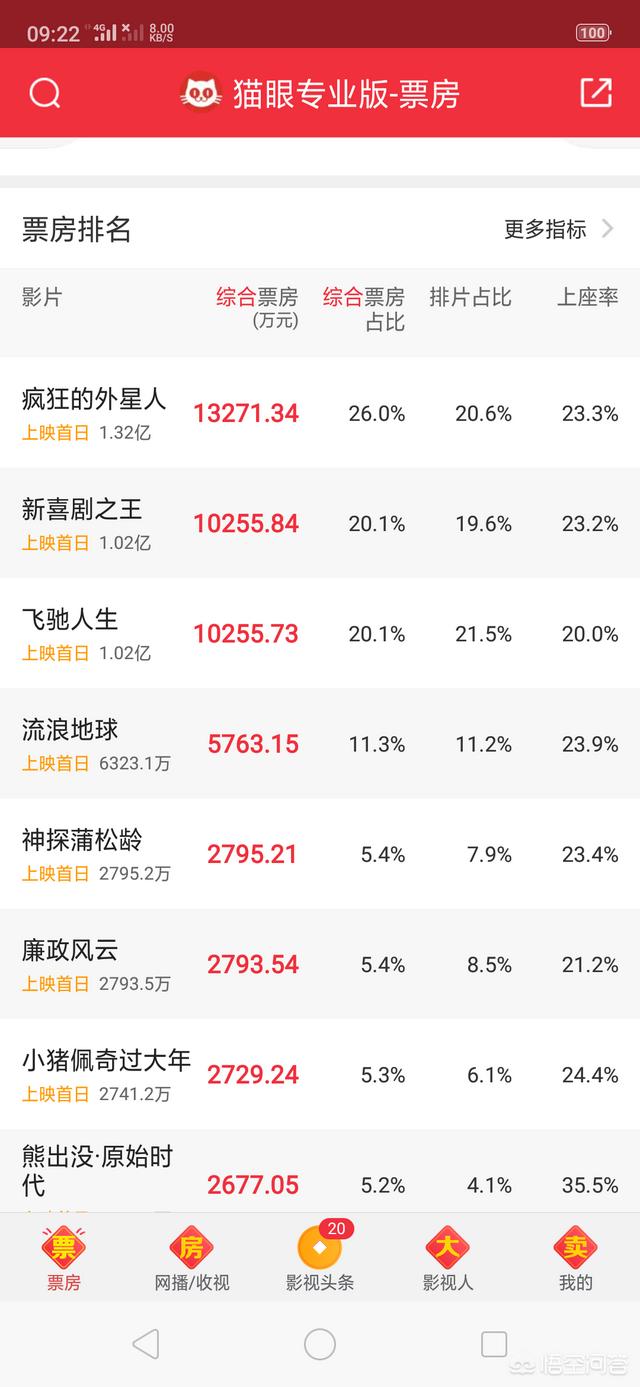Open the 飞驰人生 box office row

tap(320, 633)
